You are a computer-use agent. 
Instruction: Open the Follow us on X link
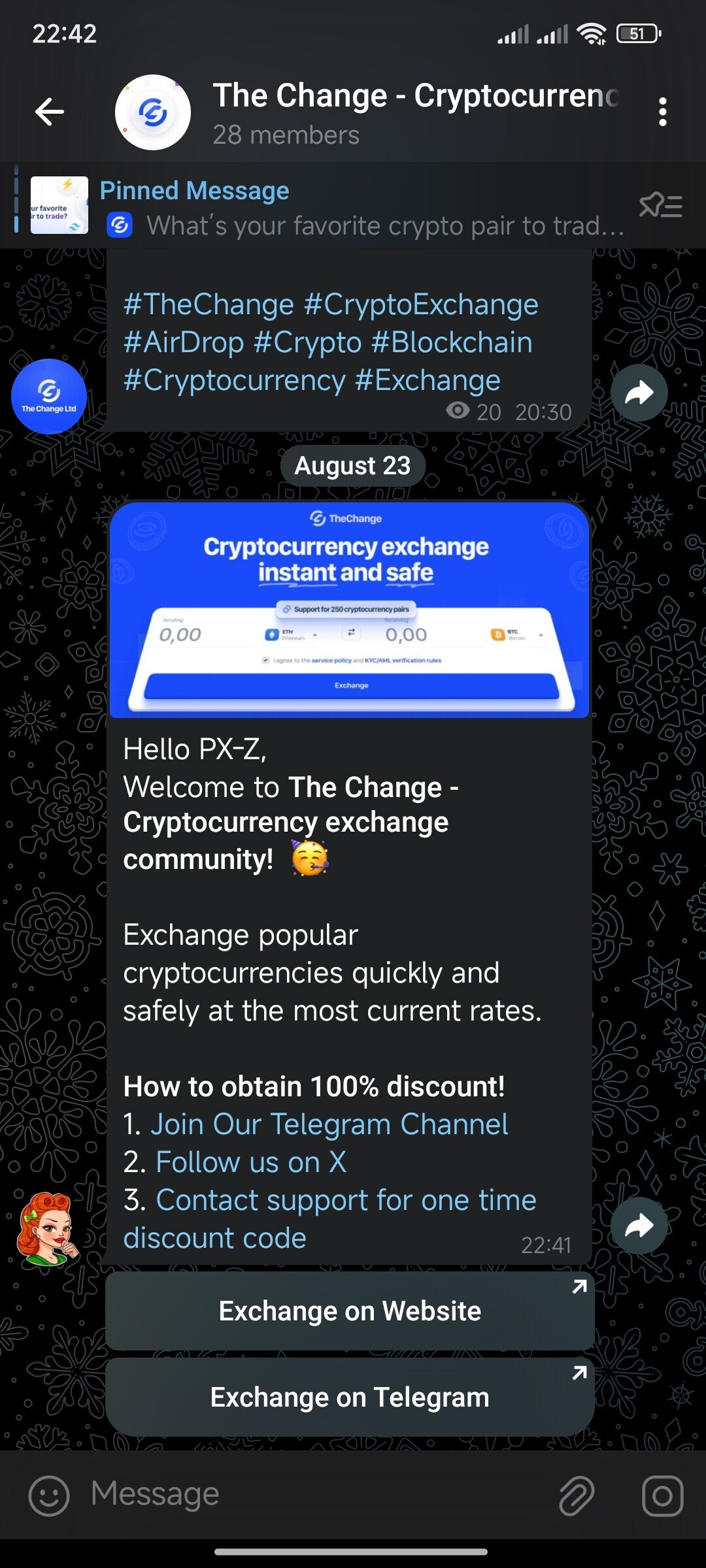[x=251, y=1162]
